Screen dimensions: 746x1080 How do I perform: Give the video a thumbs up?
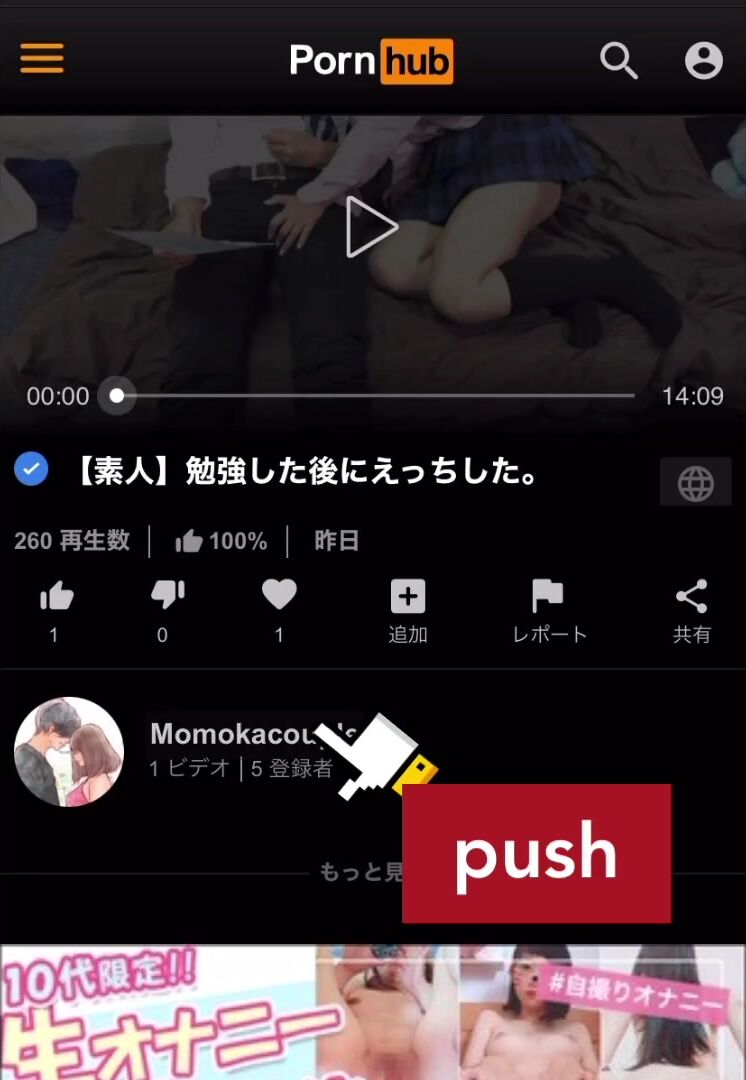56,598
